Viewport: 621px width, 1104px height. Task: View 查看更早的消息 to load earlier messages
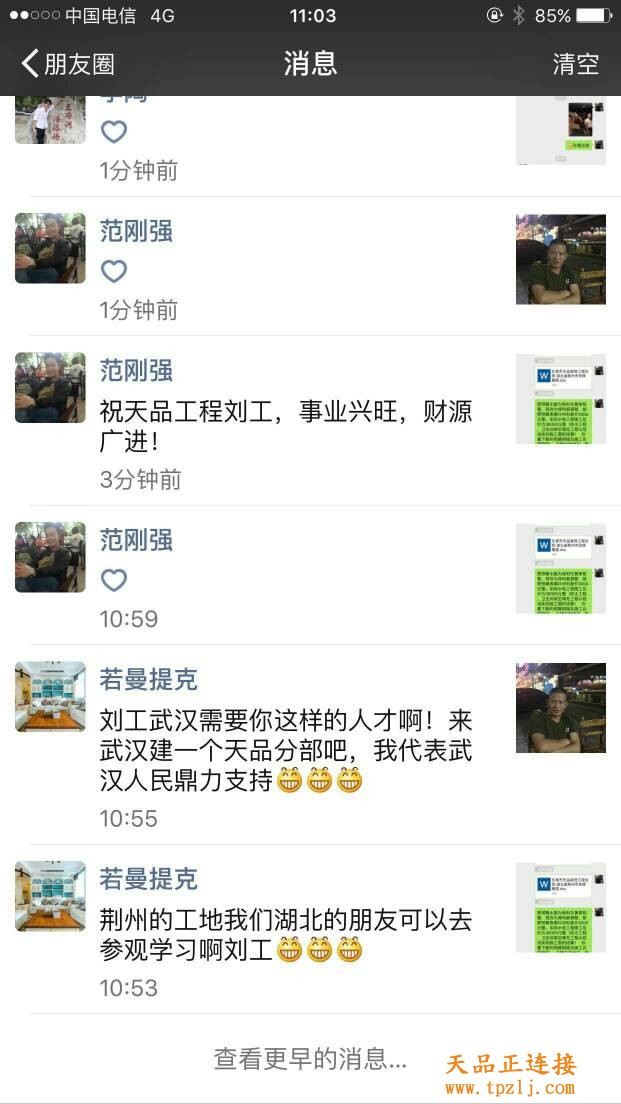pyautogui.click(x=310, y=1058)
